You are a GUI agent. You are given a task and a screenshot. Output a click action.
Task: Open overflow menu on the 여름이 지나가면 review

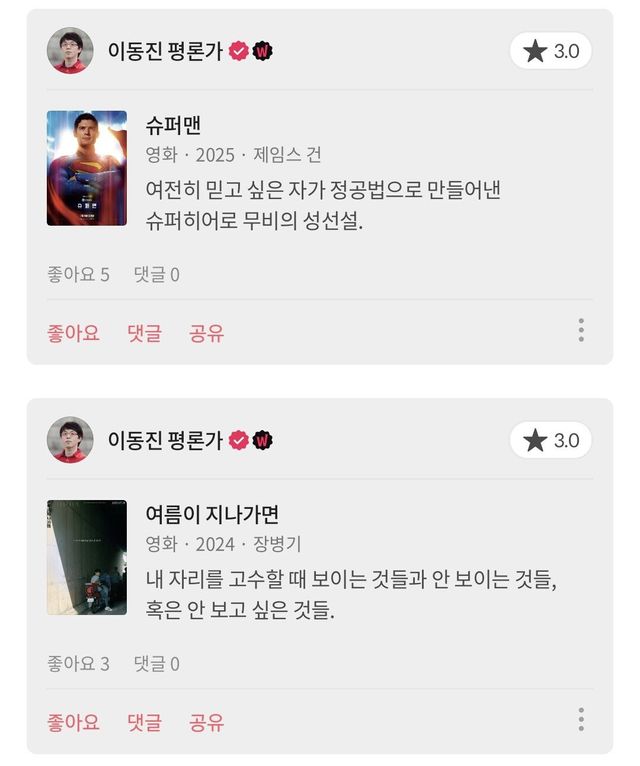coord(581,720)
